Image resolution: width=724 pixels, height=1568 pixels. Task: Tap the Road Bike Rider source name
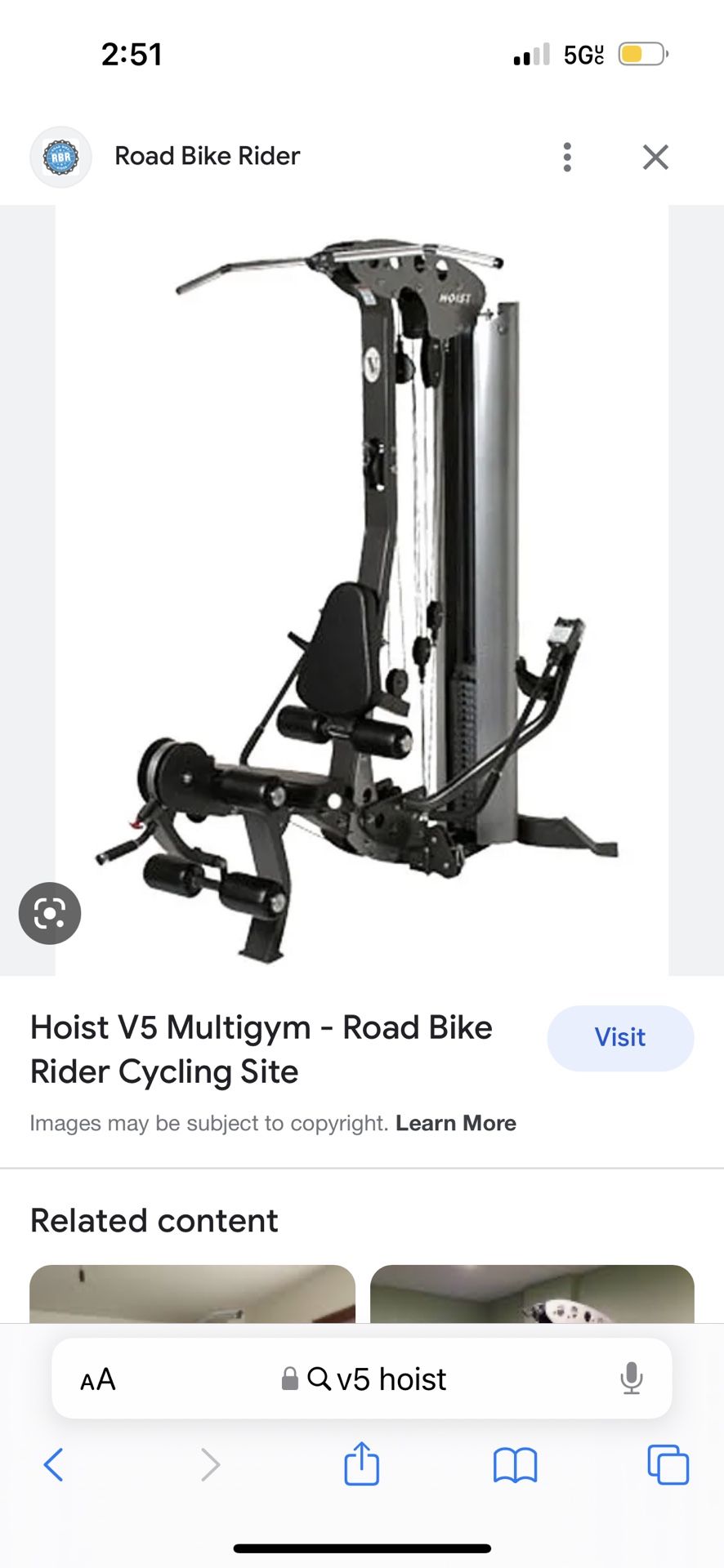click(207, 156)
